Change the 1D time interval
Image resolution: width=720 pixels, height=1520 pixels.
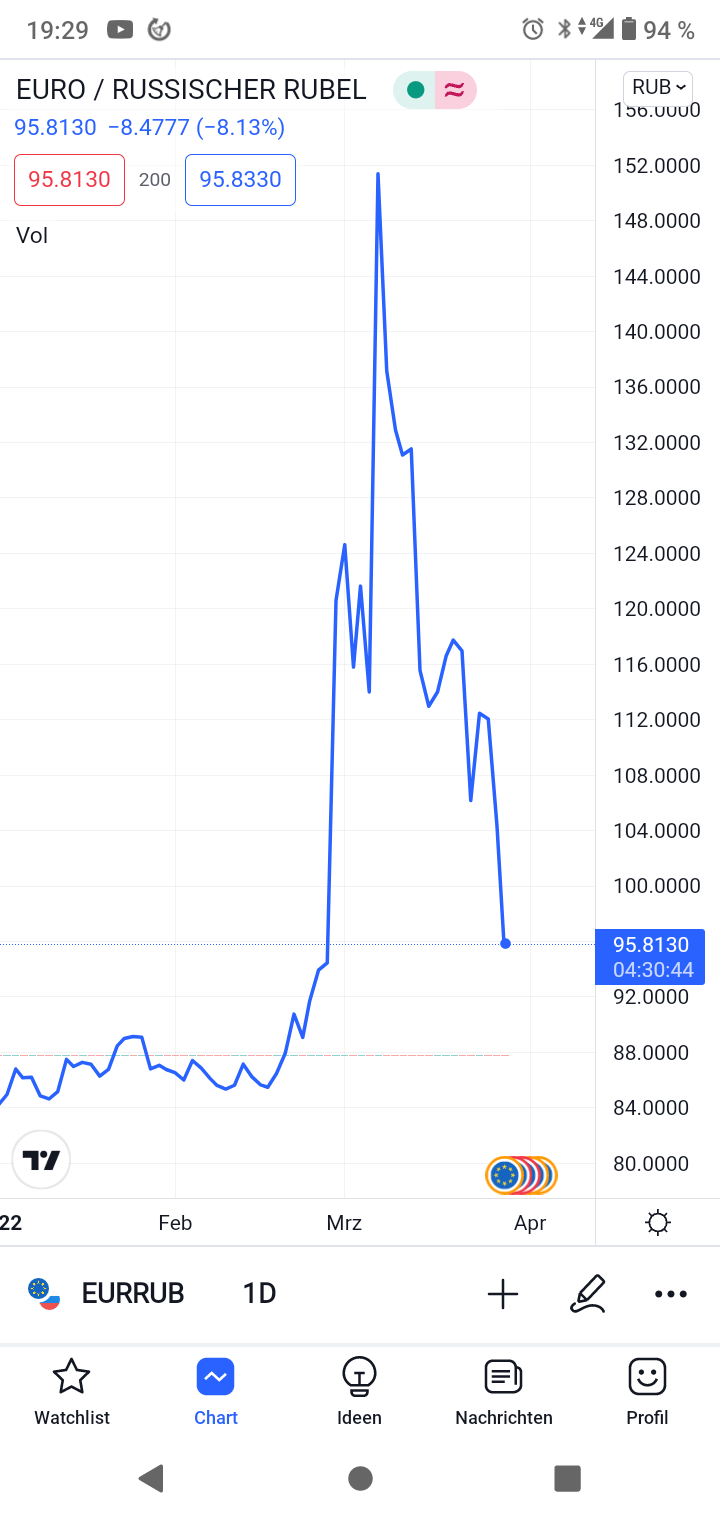click(259, 1293)
